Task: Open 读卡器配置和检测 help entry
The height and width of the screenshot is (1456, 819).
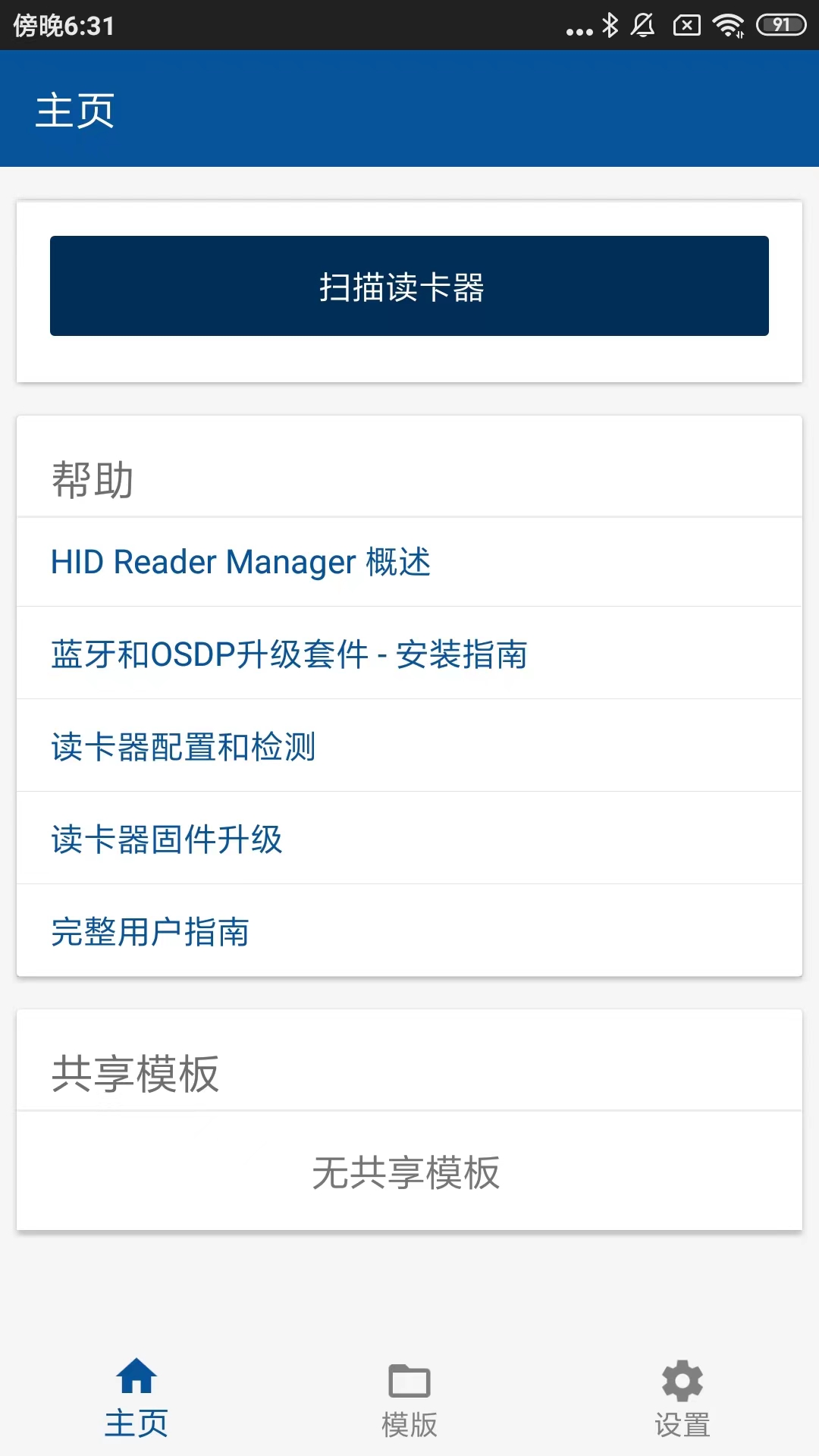Action: (184, 746)
